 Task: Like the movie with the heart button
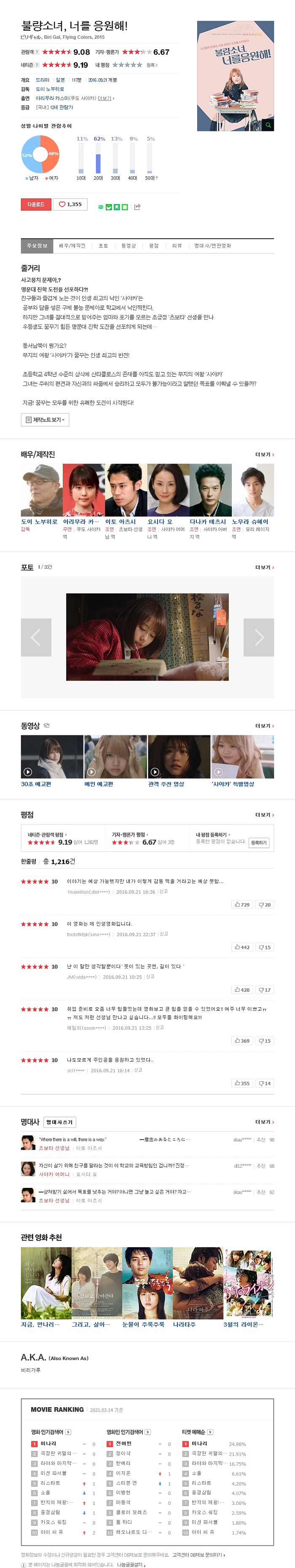click(x=70, y=204)
